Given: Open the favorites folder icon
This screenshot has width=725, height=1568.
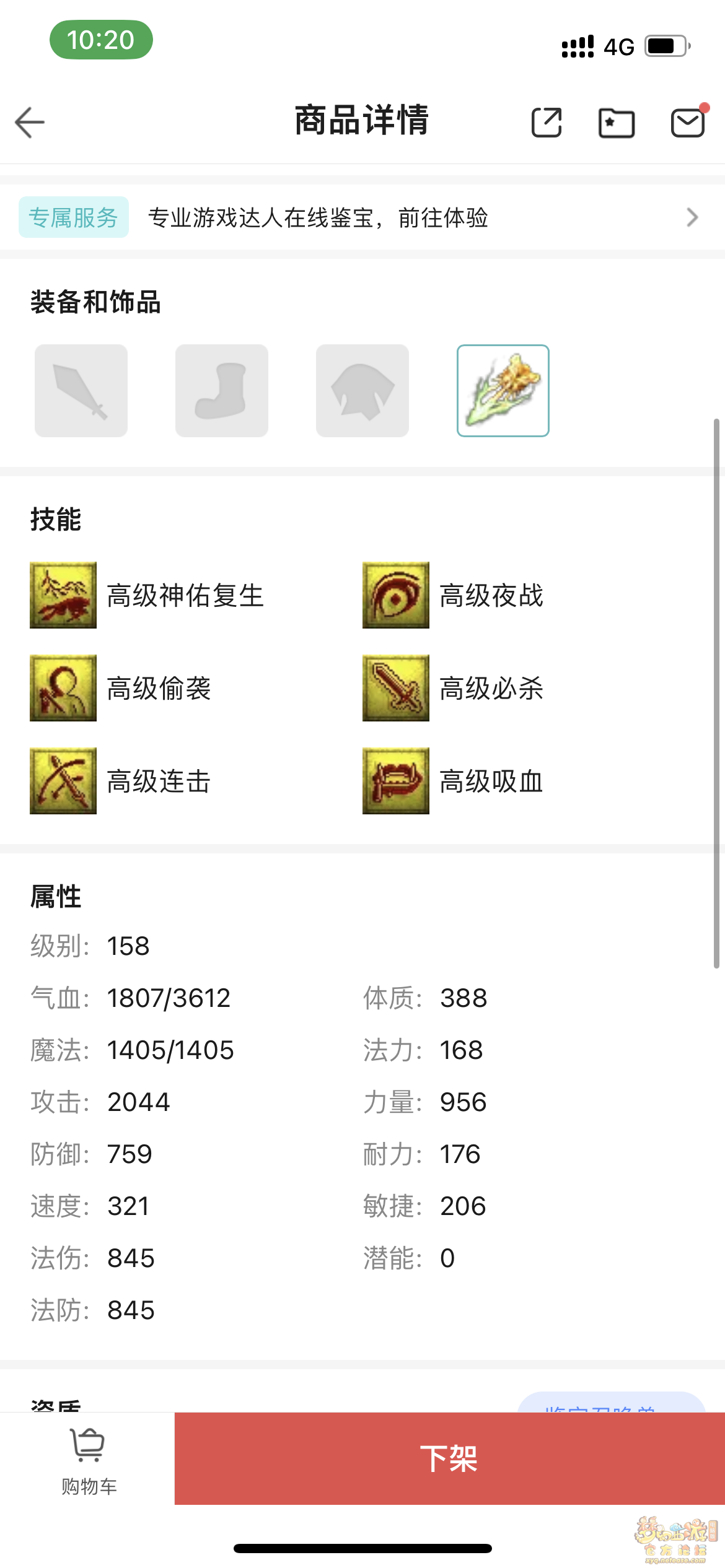Looking at the screenshot, I should tap(616, 122).
